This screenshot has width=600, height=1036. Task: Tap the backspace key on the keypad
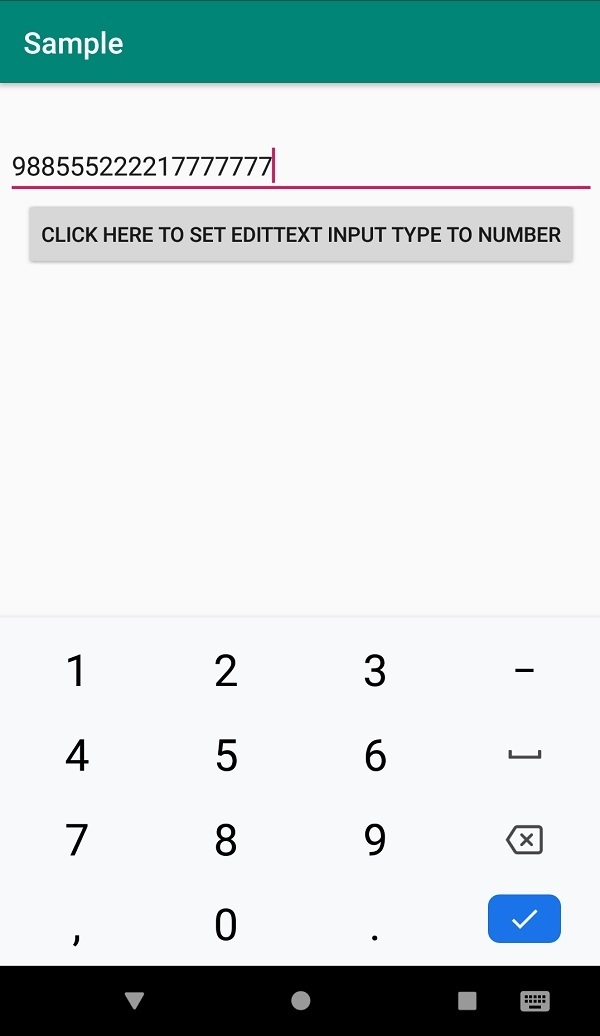pos(524,840)
